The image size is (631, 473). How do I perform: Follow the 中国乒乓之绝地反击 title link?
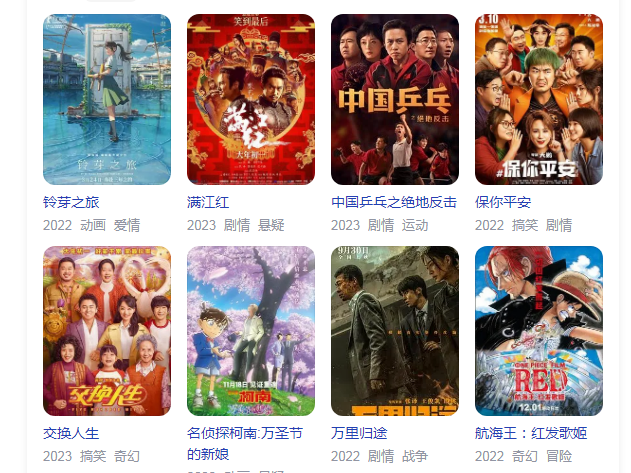394,202
